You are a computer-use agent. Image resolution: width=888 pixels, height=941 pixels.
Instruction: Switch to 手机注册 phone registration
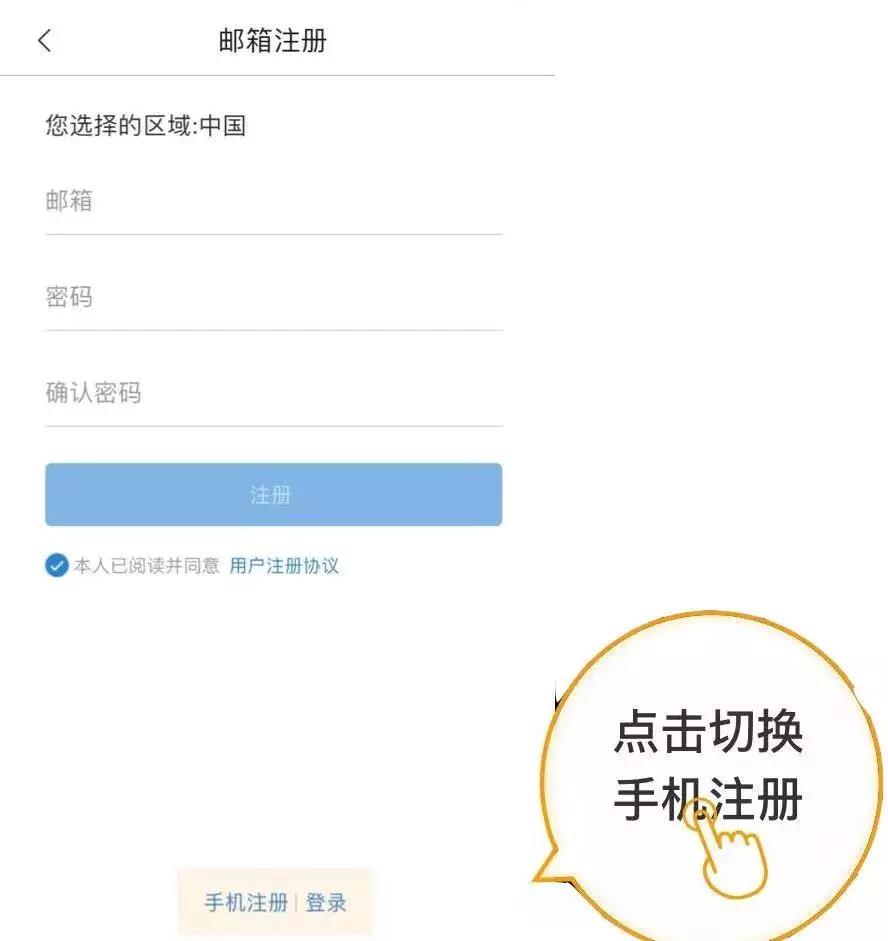246,903
